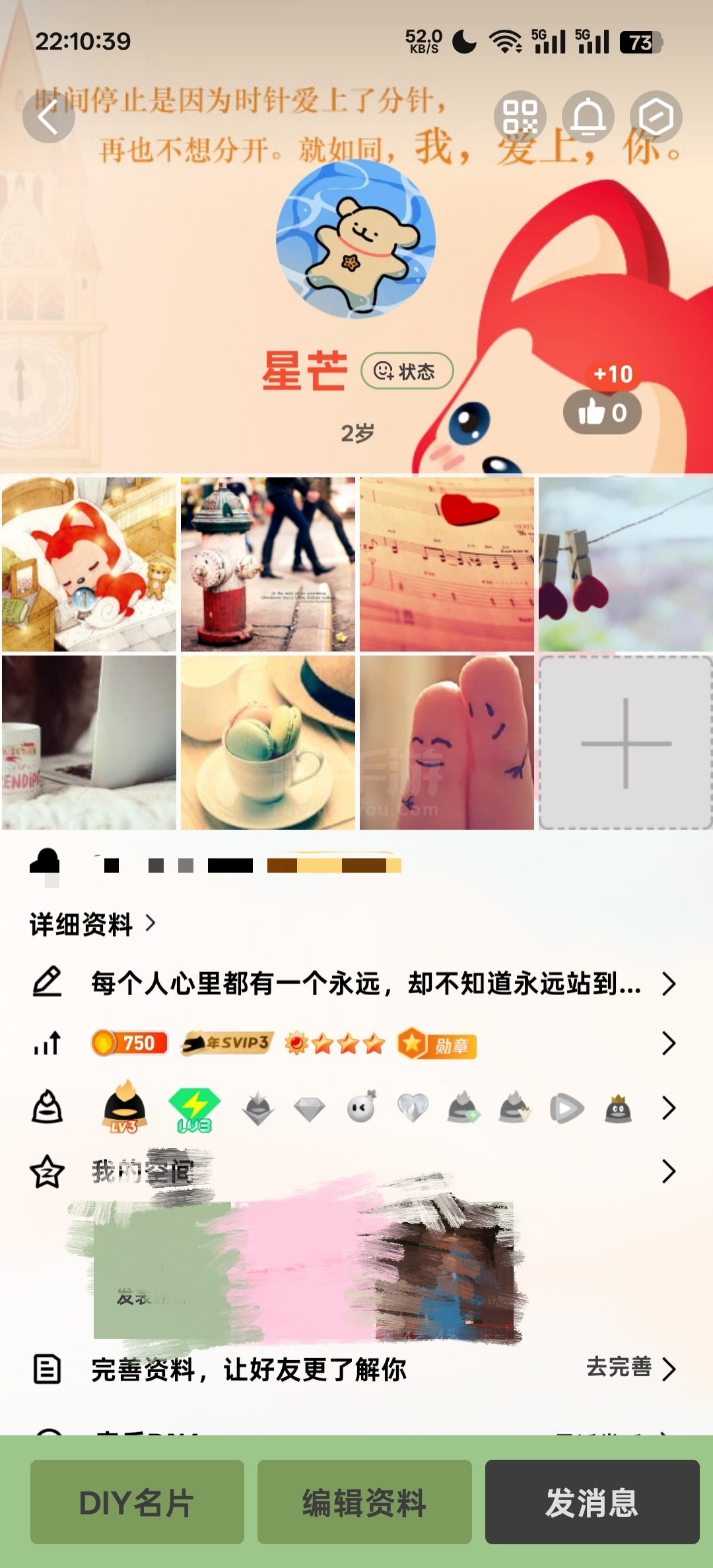713x1568 pixels.
Task: Add a new photo with plus tile
Action: point(625,742)
